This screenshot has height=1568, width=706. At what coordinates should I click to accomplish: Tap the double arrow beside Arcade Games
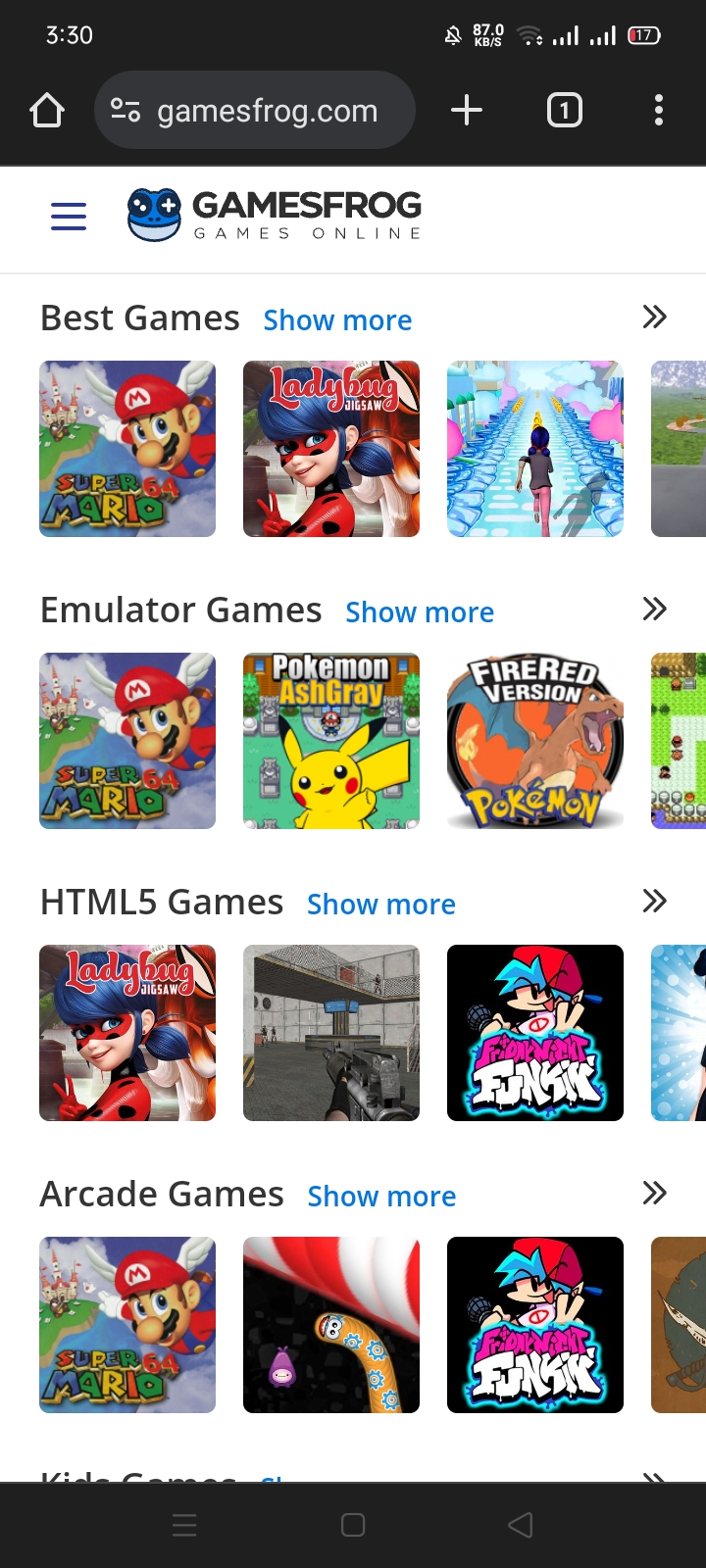coord(654,1194)
